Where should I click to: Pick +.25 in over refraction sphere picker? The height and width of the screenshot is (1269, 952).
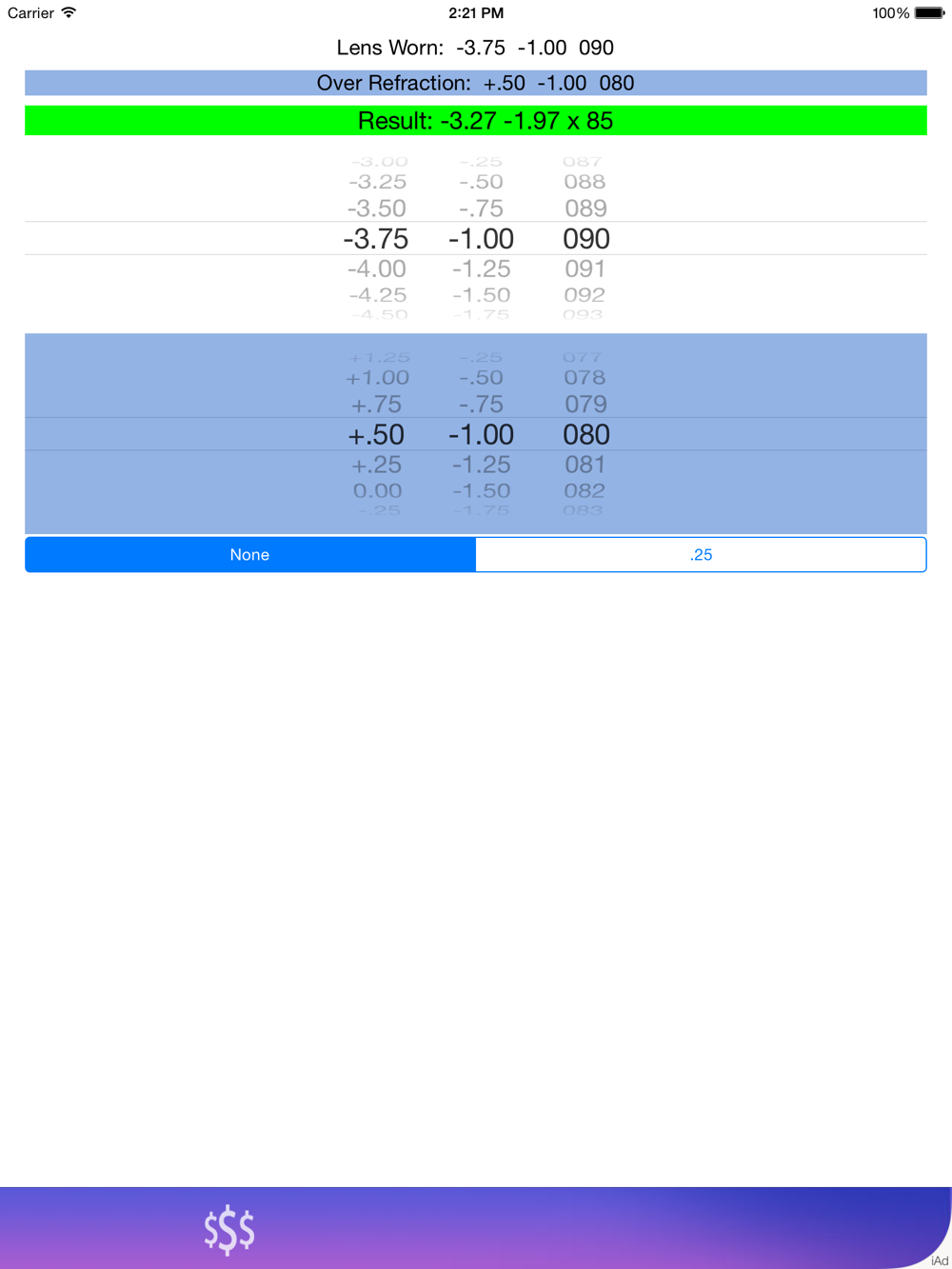click(x=376, y=465)
